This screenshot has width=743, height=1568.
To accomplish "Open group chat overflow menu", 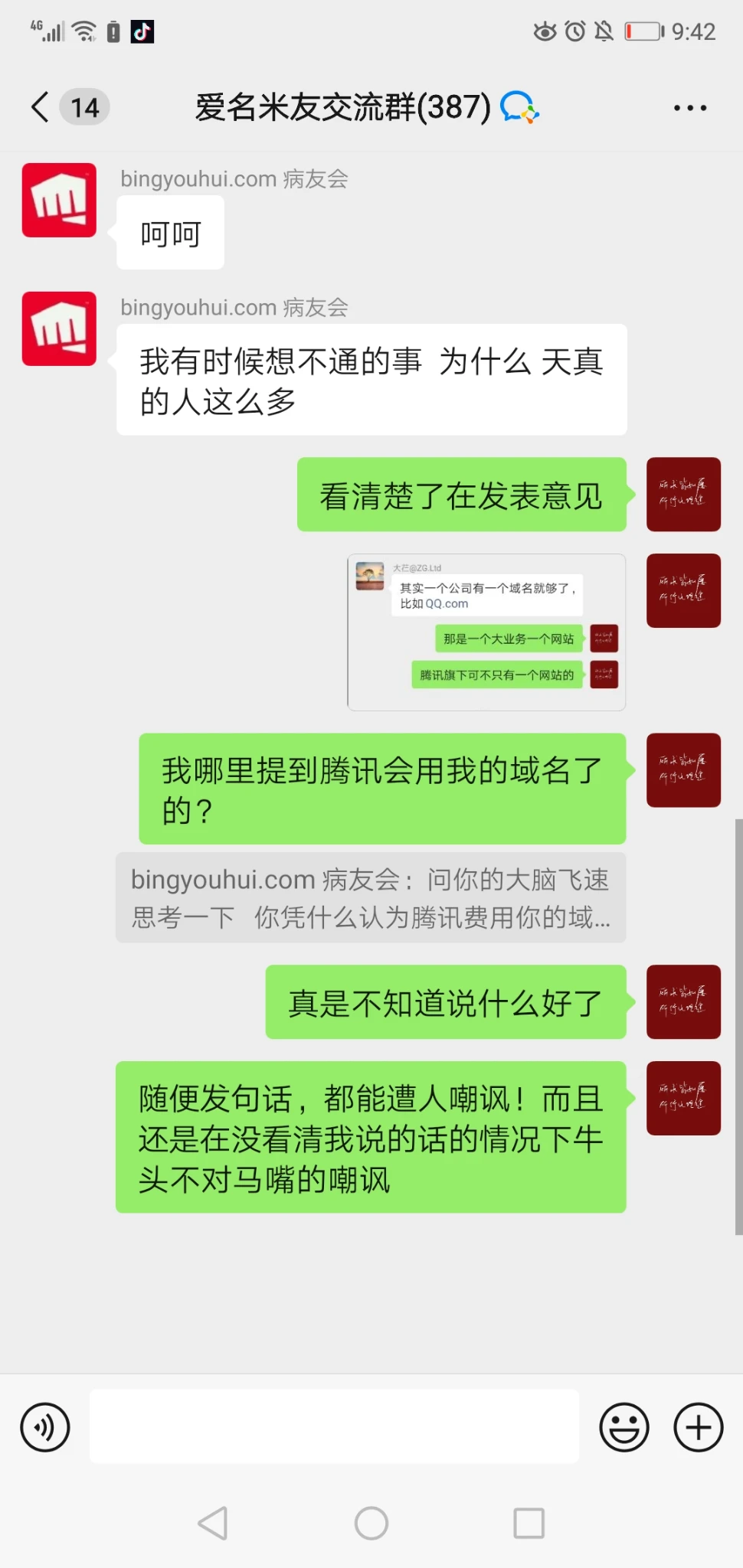I will pyautogui.click(x=689, y=108).
